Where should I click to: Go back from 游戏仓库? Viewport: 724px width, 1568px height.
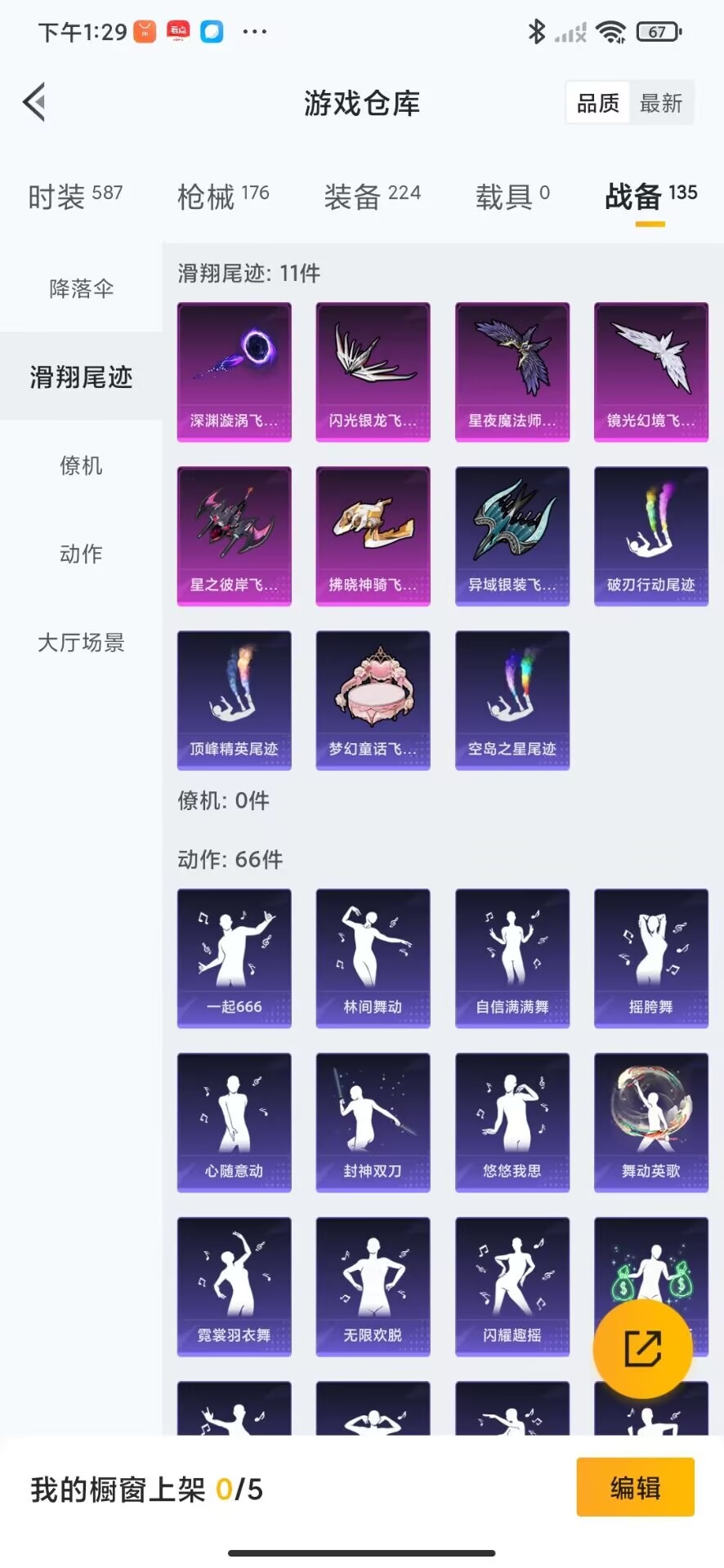coord(34,103)
